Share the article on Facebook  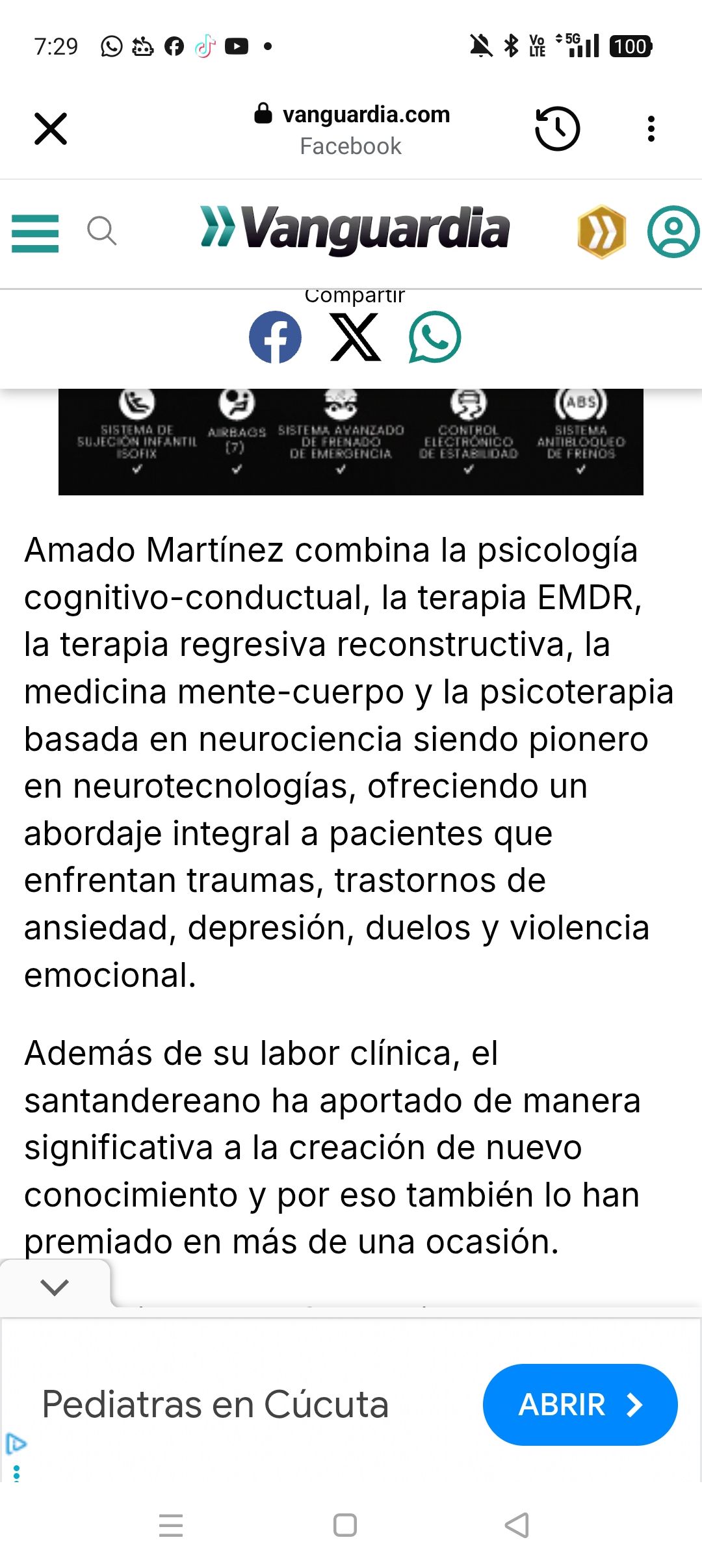pyautogui.click(x=276, y=337)
